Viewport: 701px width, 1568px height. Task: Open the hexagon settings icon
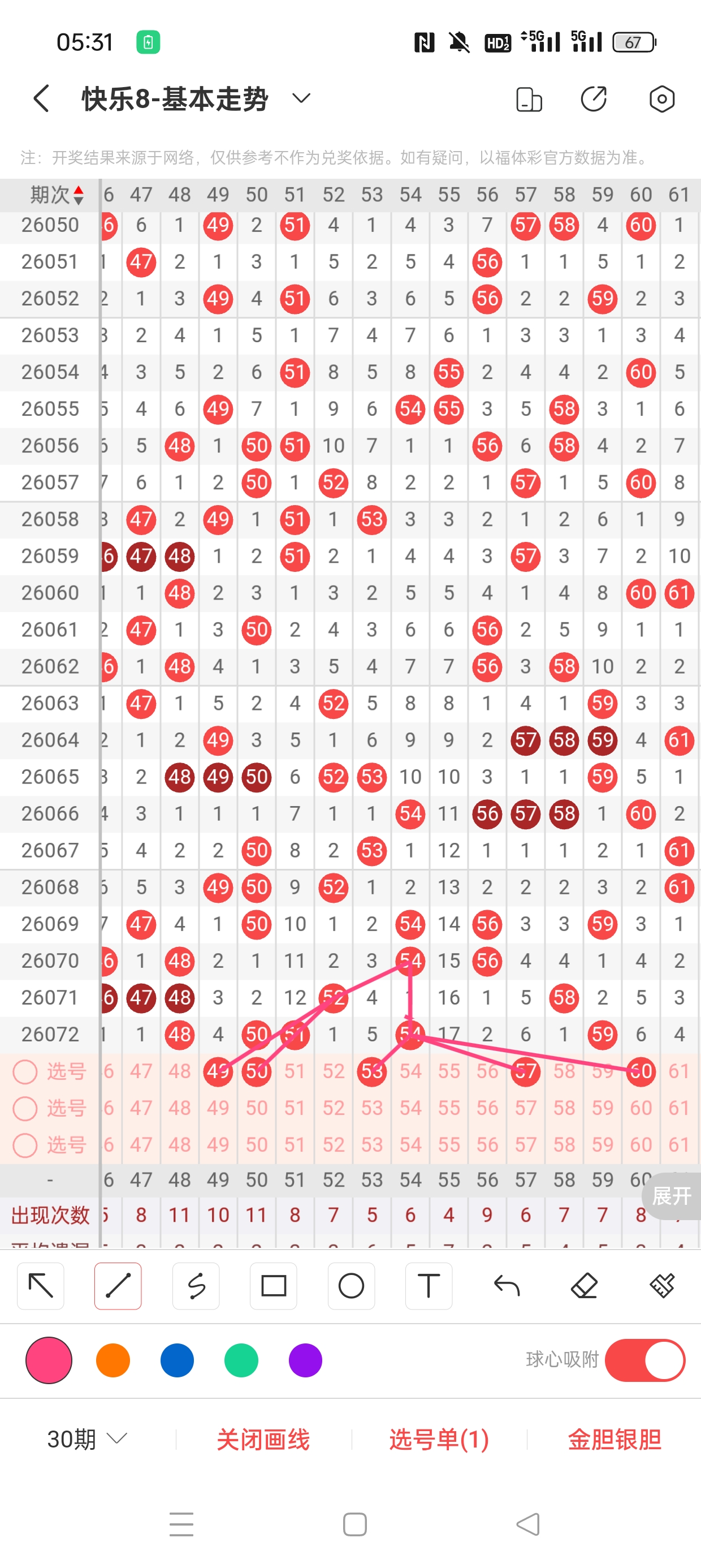point(661,98)
